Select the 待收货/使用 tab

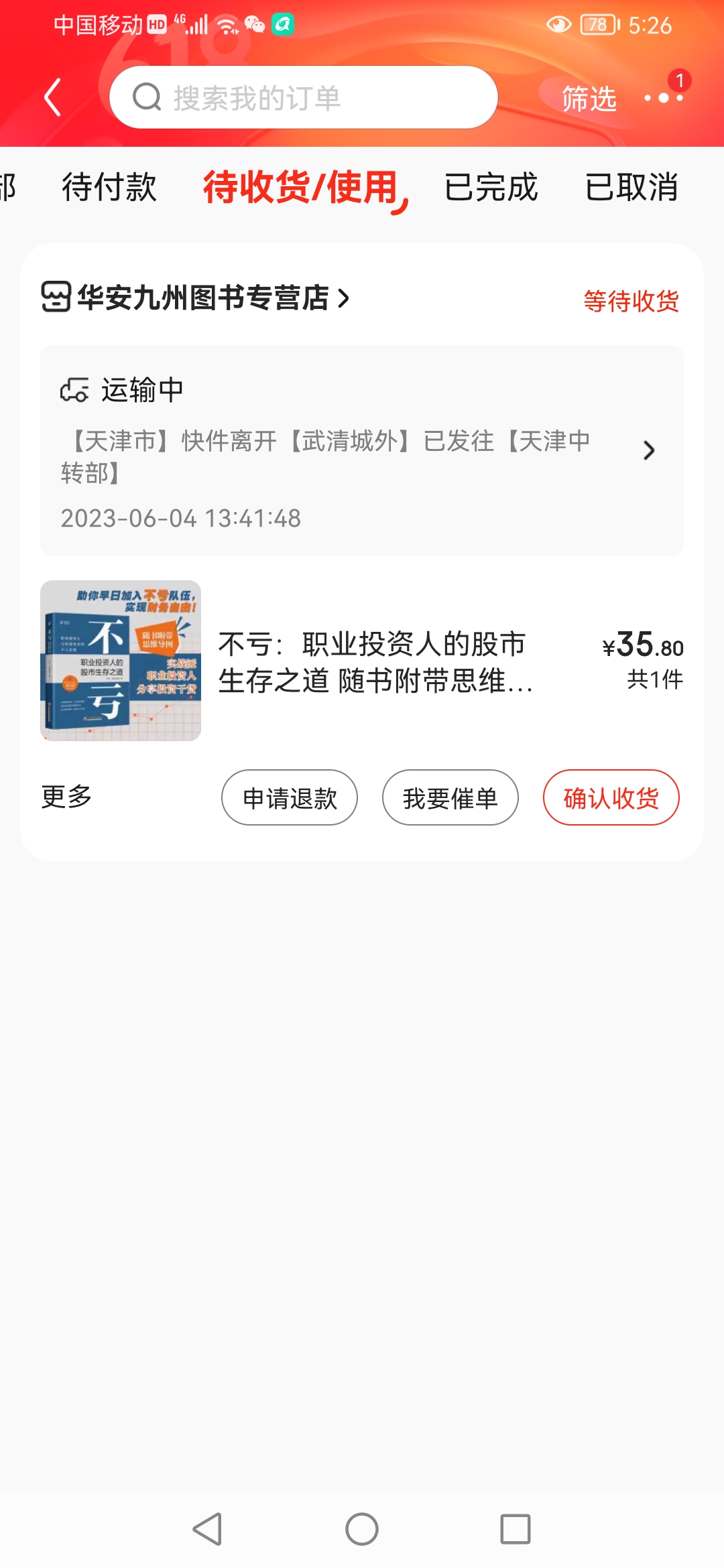302,187
